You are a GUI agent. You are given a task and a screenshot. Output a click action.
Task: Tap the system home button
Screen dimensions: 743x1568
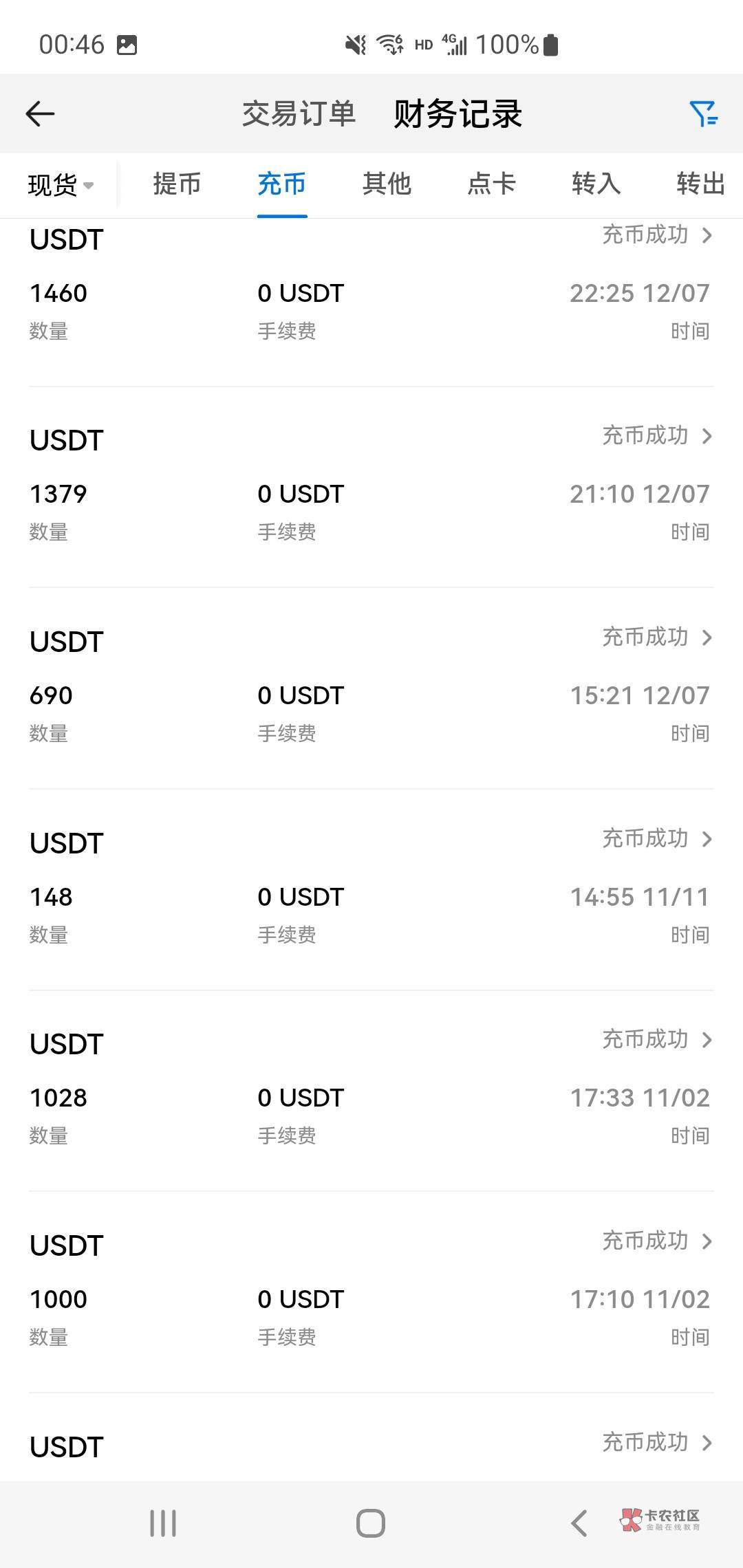coord(370,1523)
